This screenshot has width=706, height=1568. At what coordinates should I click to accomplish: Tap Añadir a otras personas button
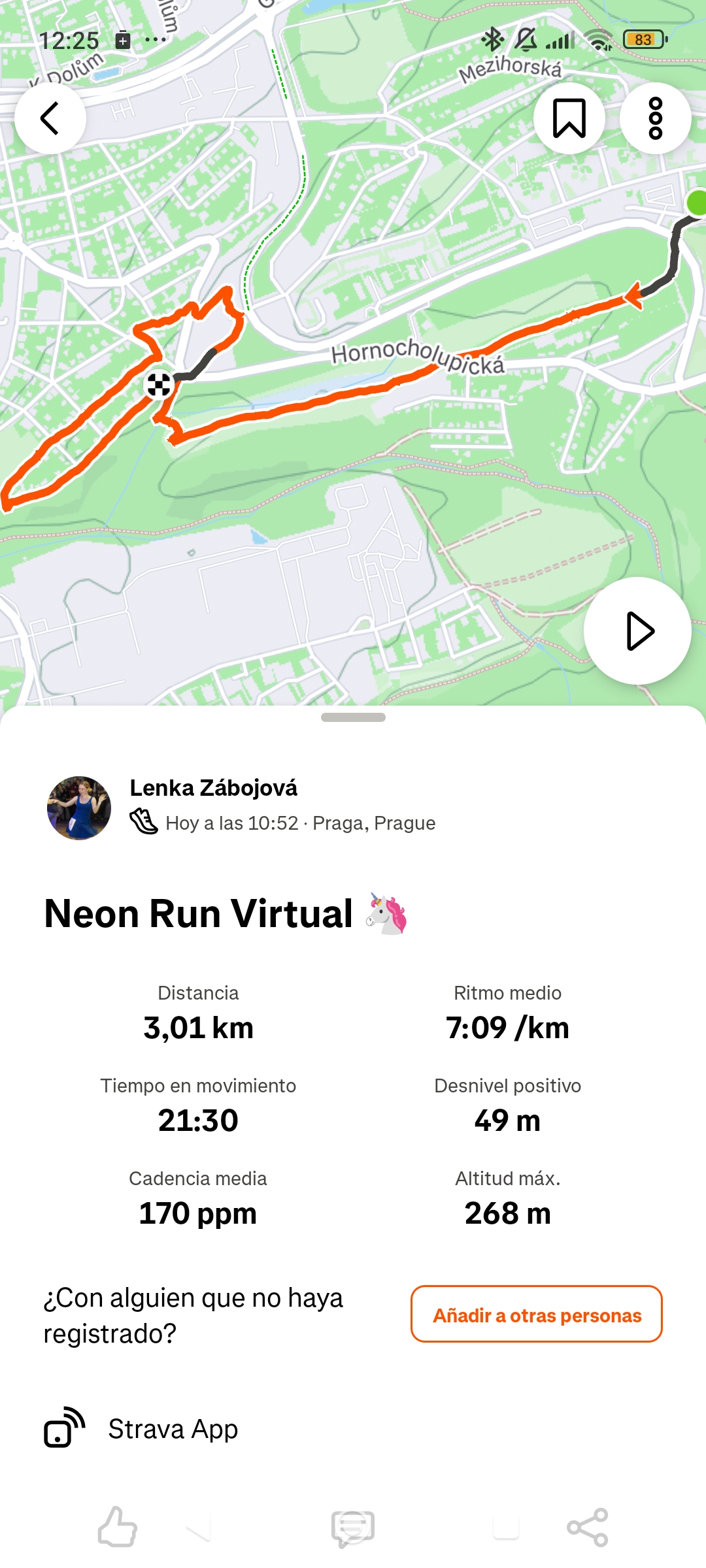(x=536, y=1315)
